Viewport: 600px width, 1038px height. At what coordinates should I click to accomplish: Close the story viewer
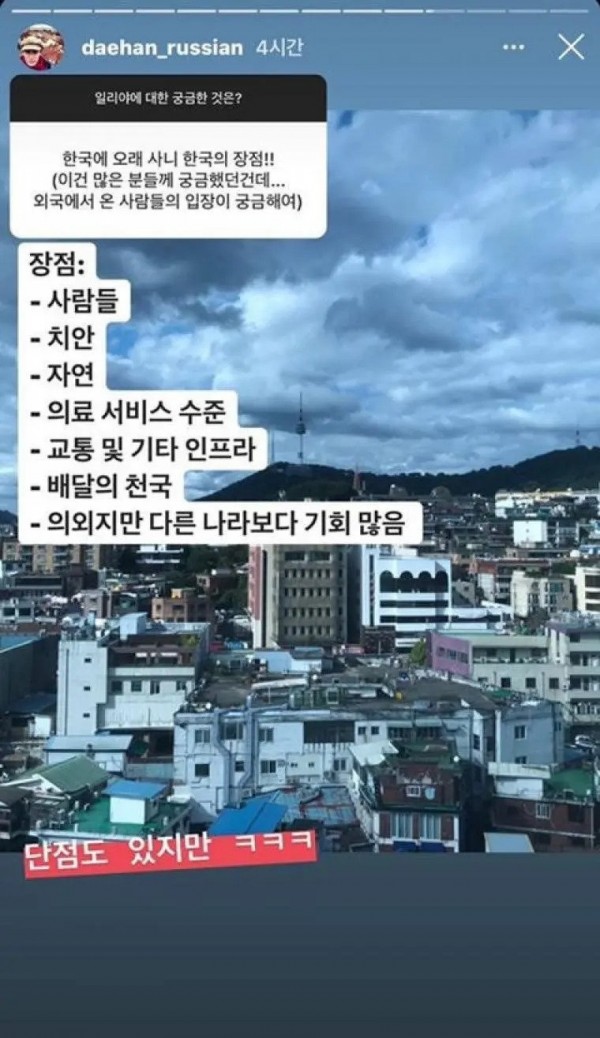(x=571, y=47)
